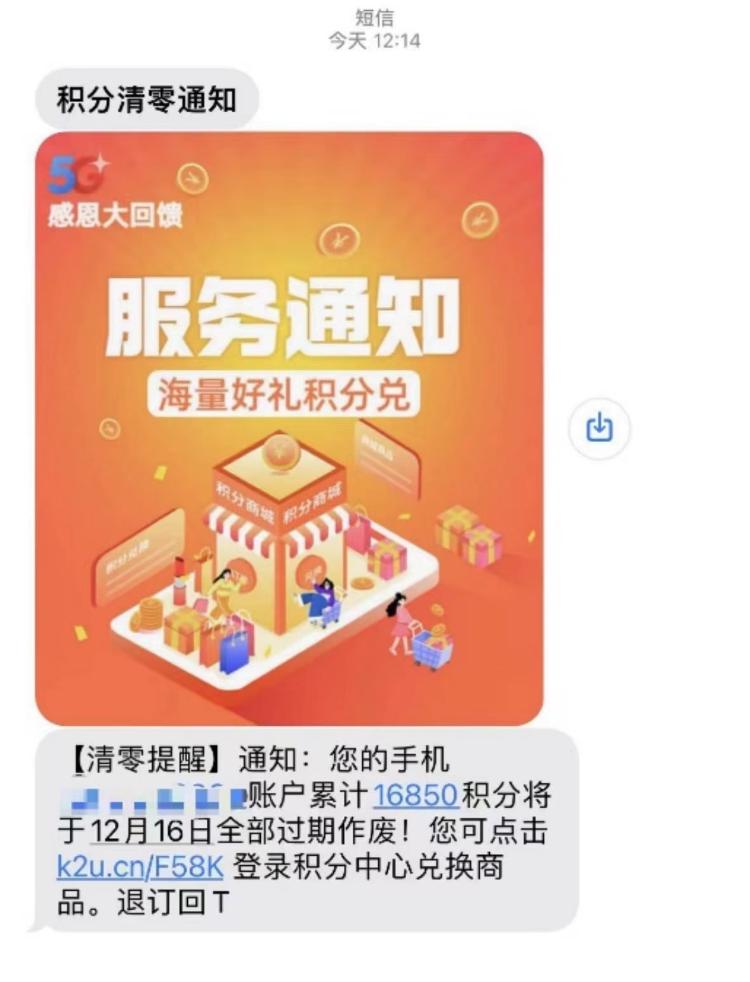Tap the underlined 16850 number

416,796
